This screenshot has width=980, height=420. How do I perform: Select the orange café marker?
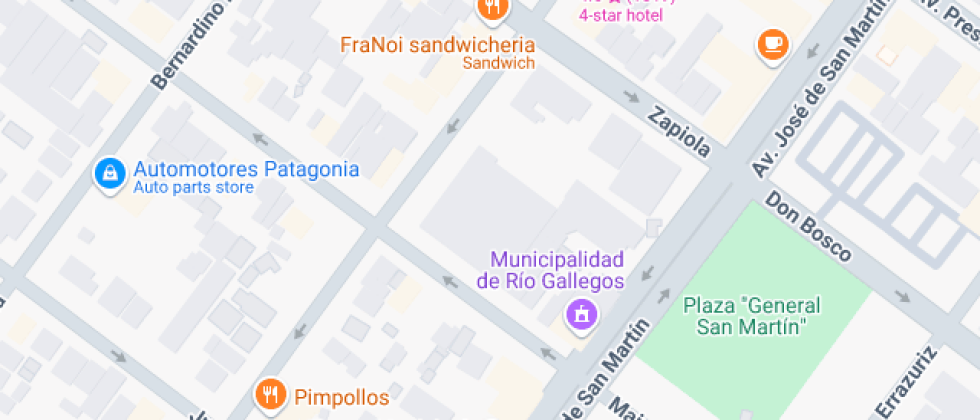[x=773, y=44]
